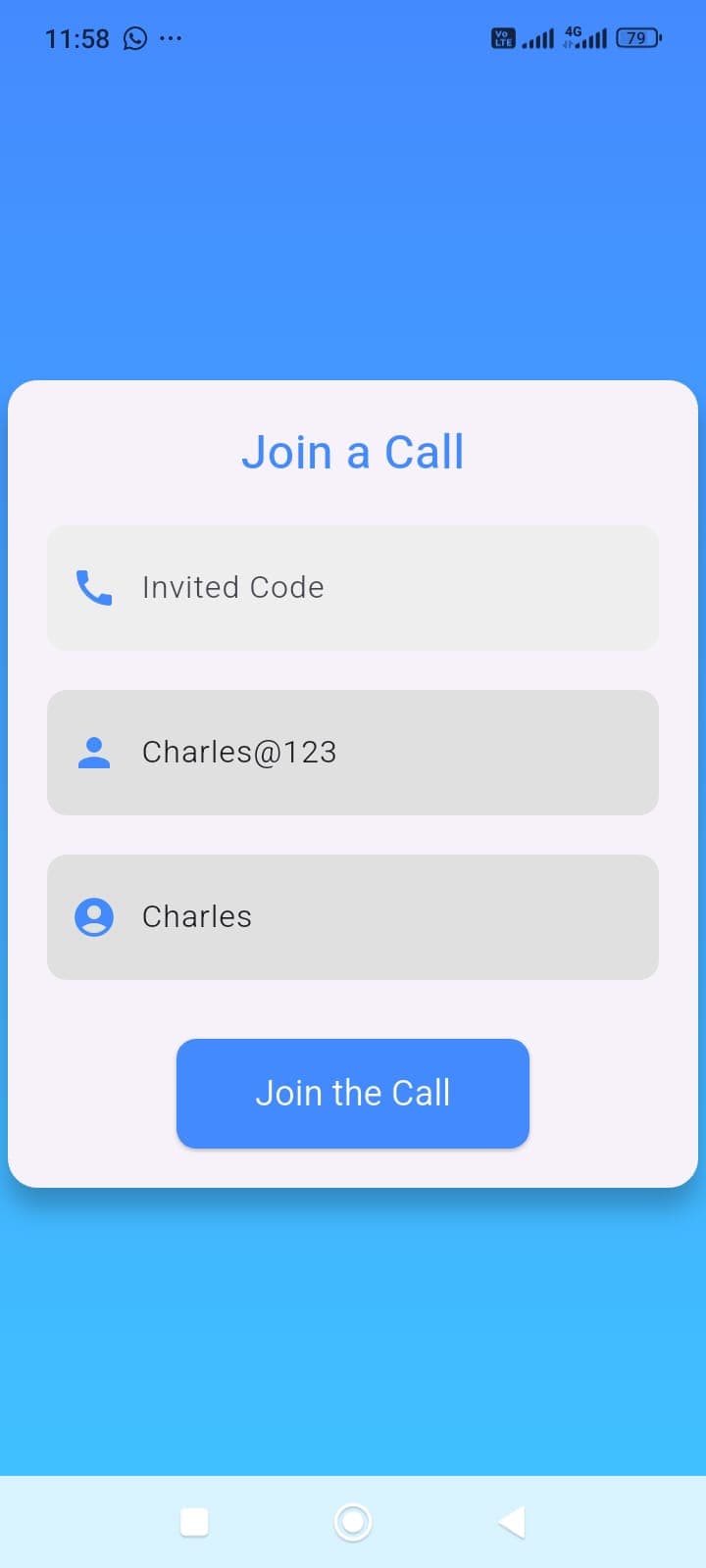Tap the first cellular signal bars icon
This screenshot has width=706, height=1568.
click(535, 39)
